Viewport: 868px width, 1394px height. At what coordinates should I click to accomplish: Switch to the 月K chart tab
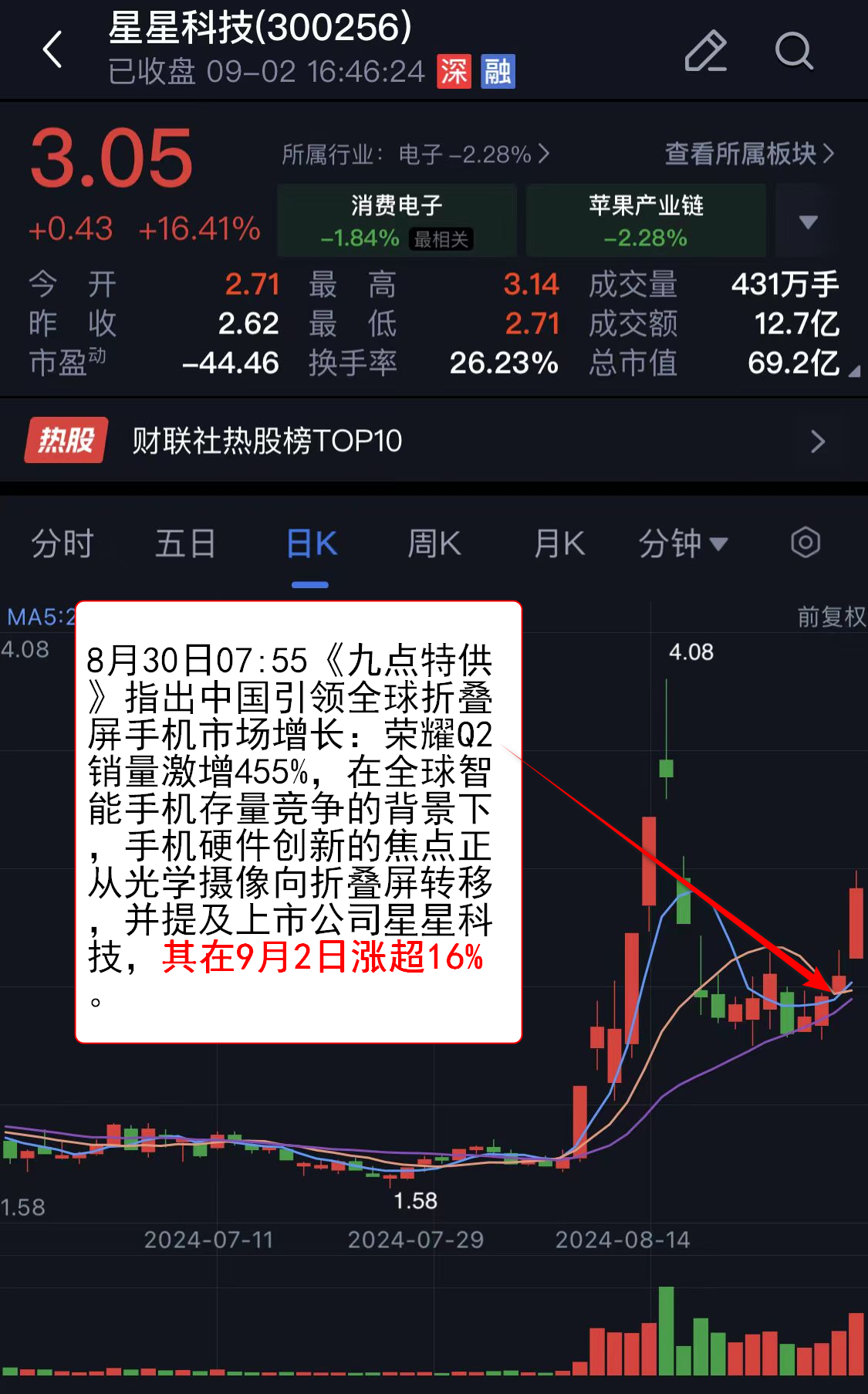[x=559, y=543]
